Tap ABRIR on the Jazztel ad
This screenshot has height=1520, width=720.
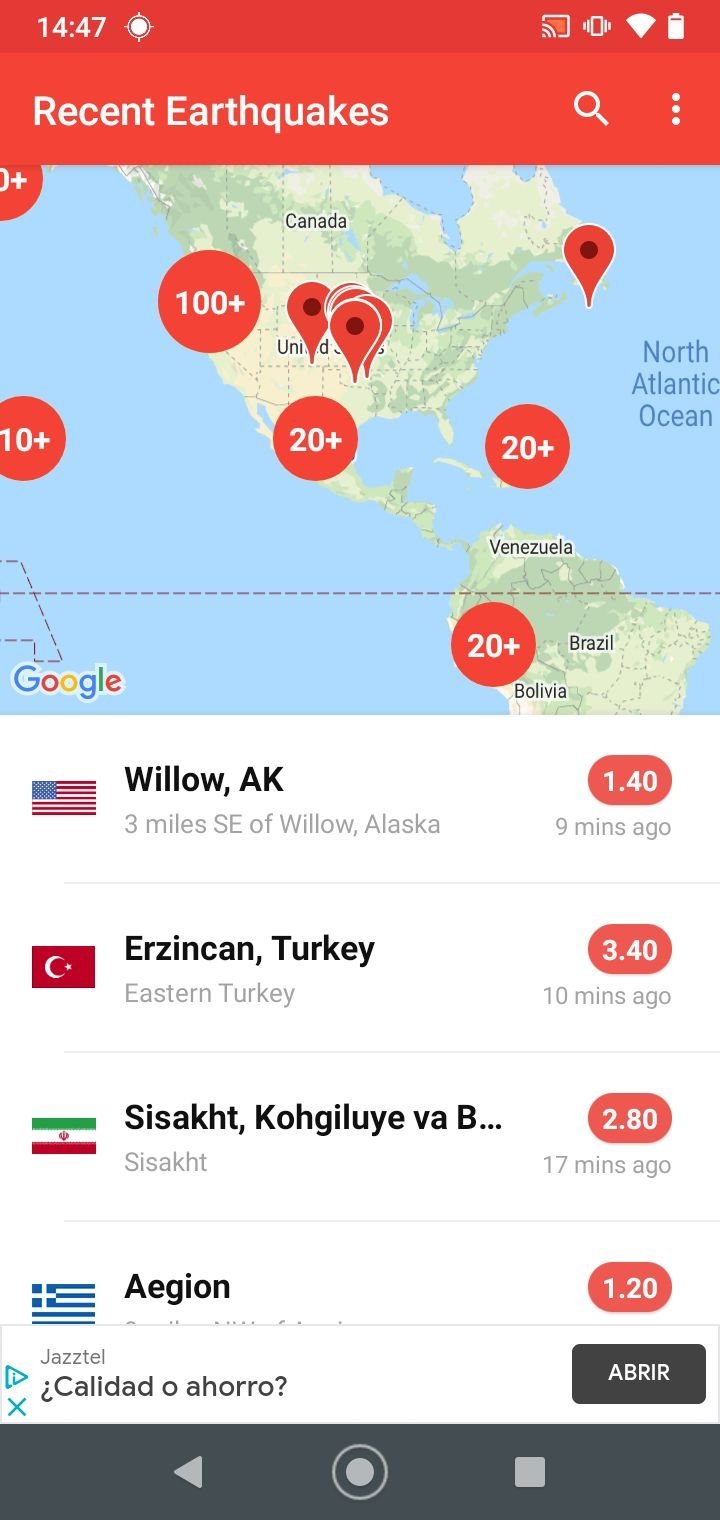tap(639, 1373)
